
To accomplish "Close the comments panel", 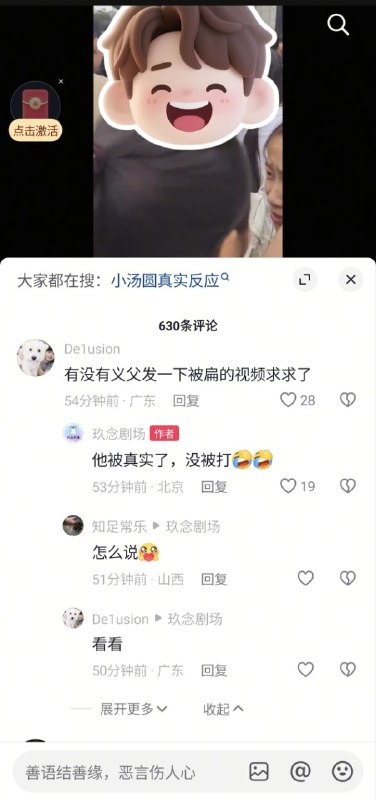I will 350,280.
